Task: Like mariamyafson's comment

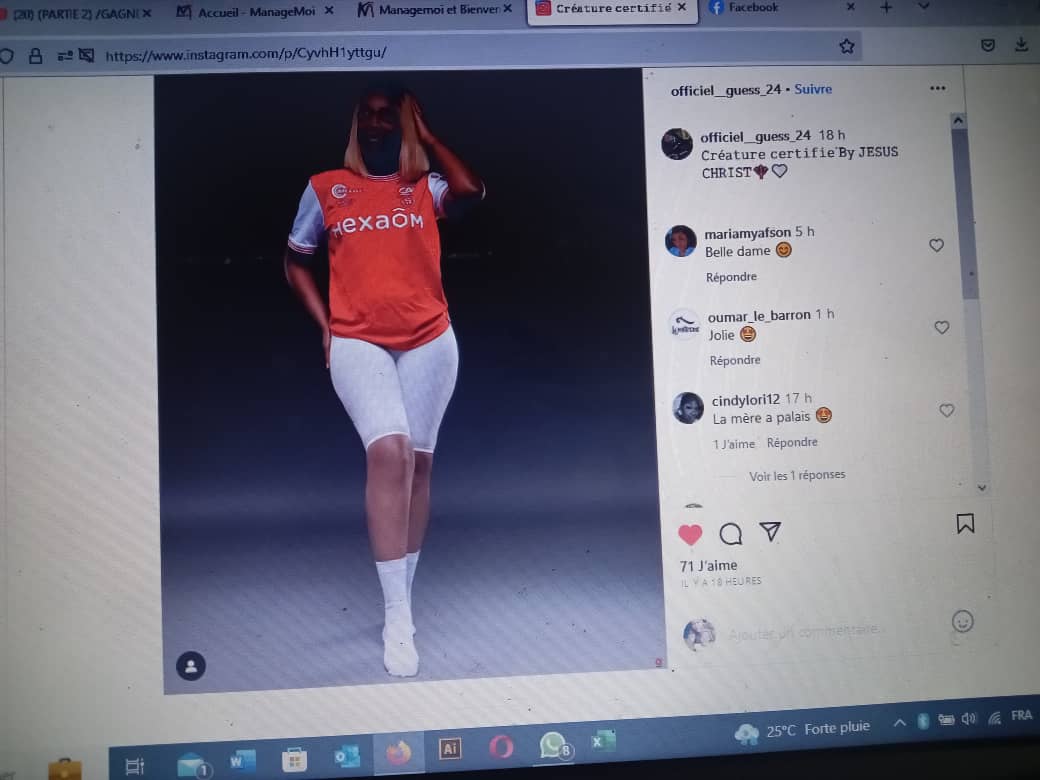Action: (x=936, y=245)
